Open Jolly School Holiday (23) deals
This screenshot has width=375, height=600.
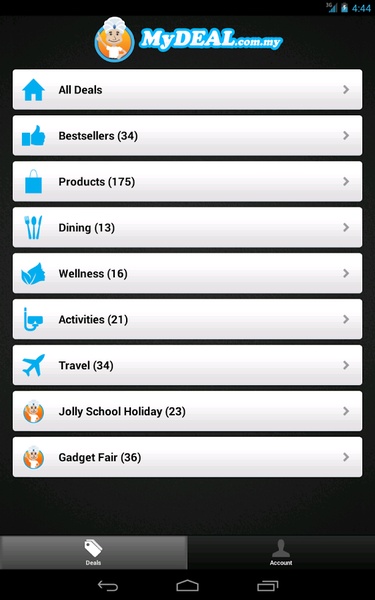tap(188, 411)
